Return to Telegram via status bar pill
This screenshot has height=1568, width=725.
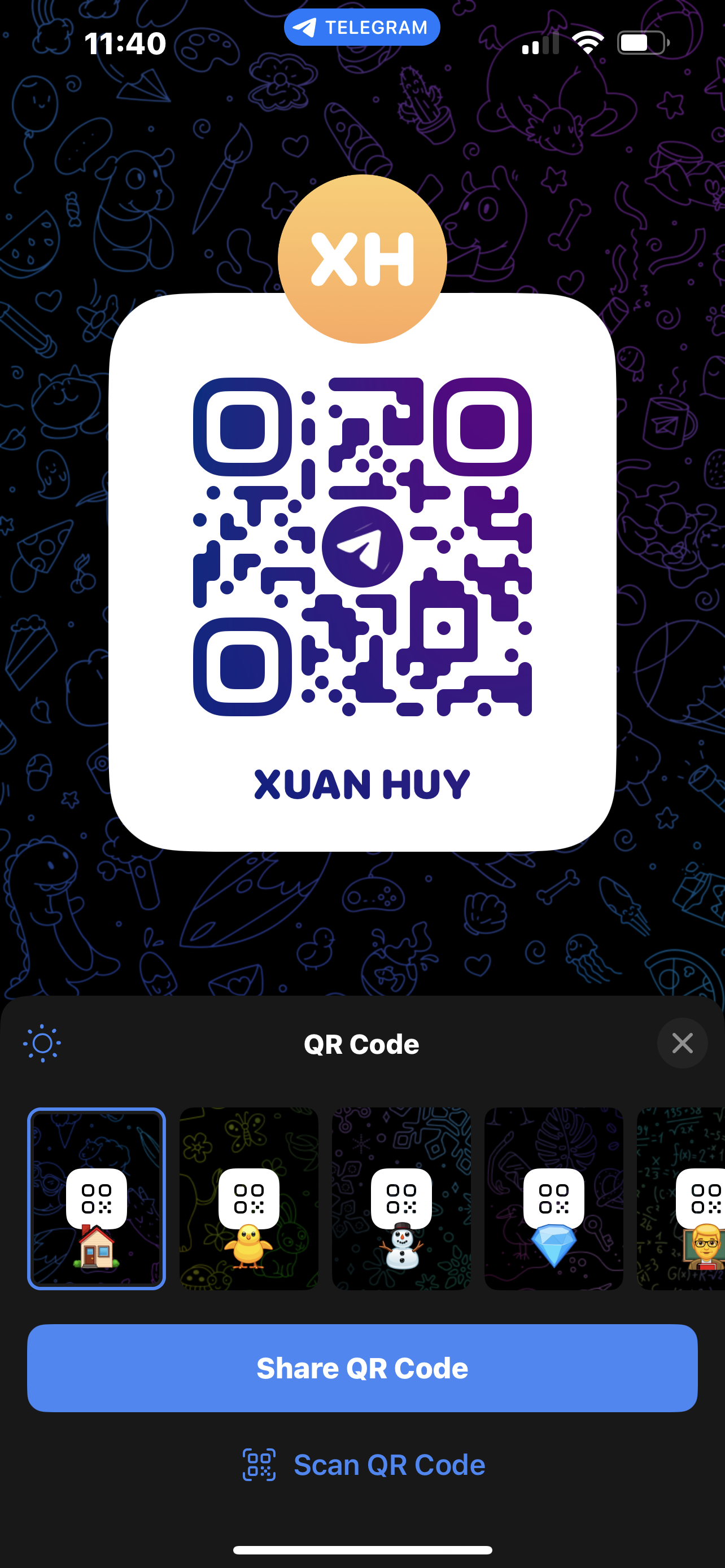pos(361,28)
